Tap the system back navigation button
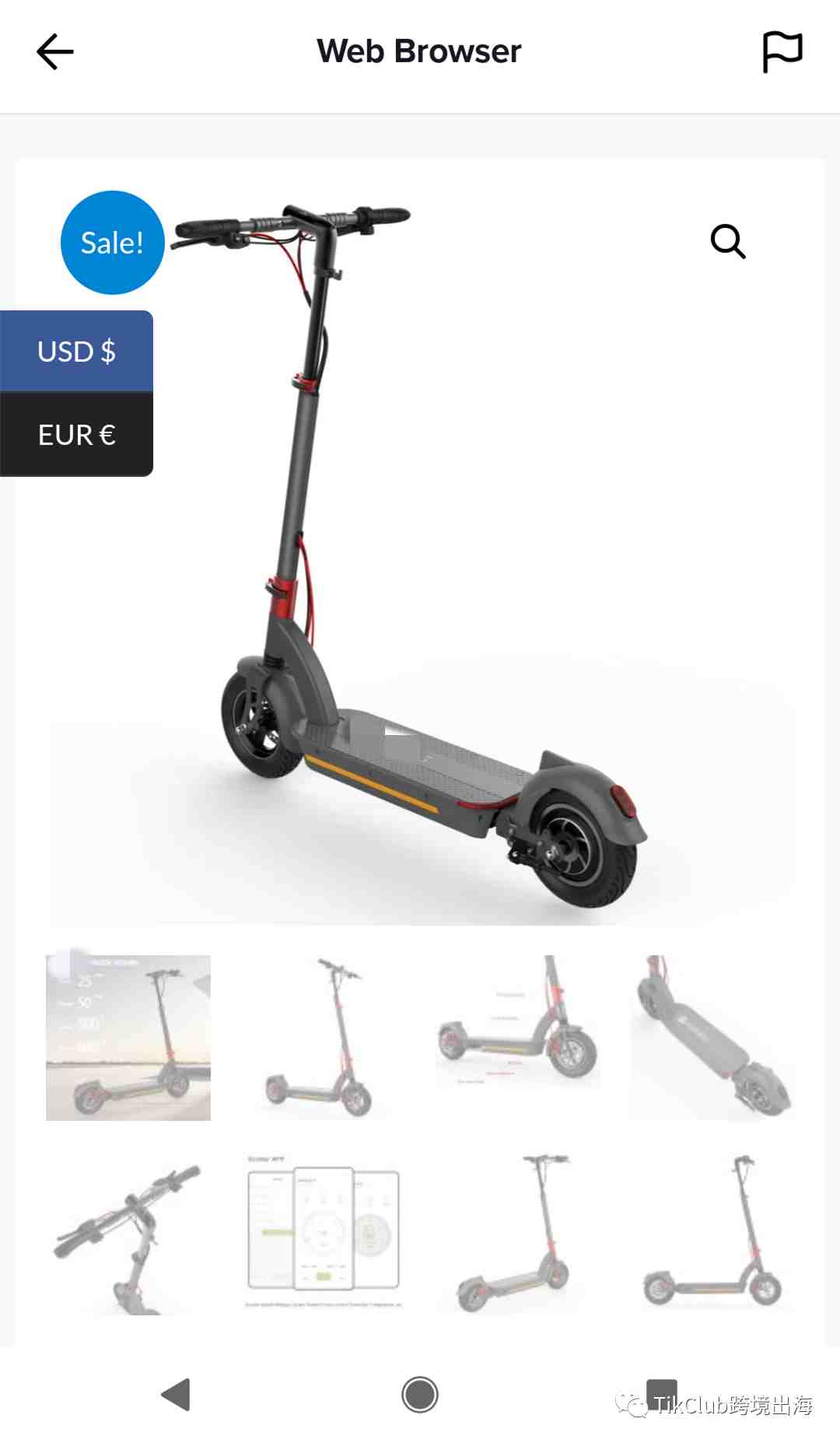The height and width of the screenshot is (1443, 840). pyautogui.click(x=176, y=1394)
